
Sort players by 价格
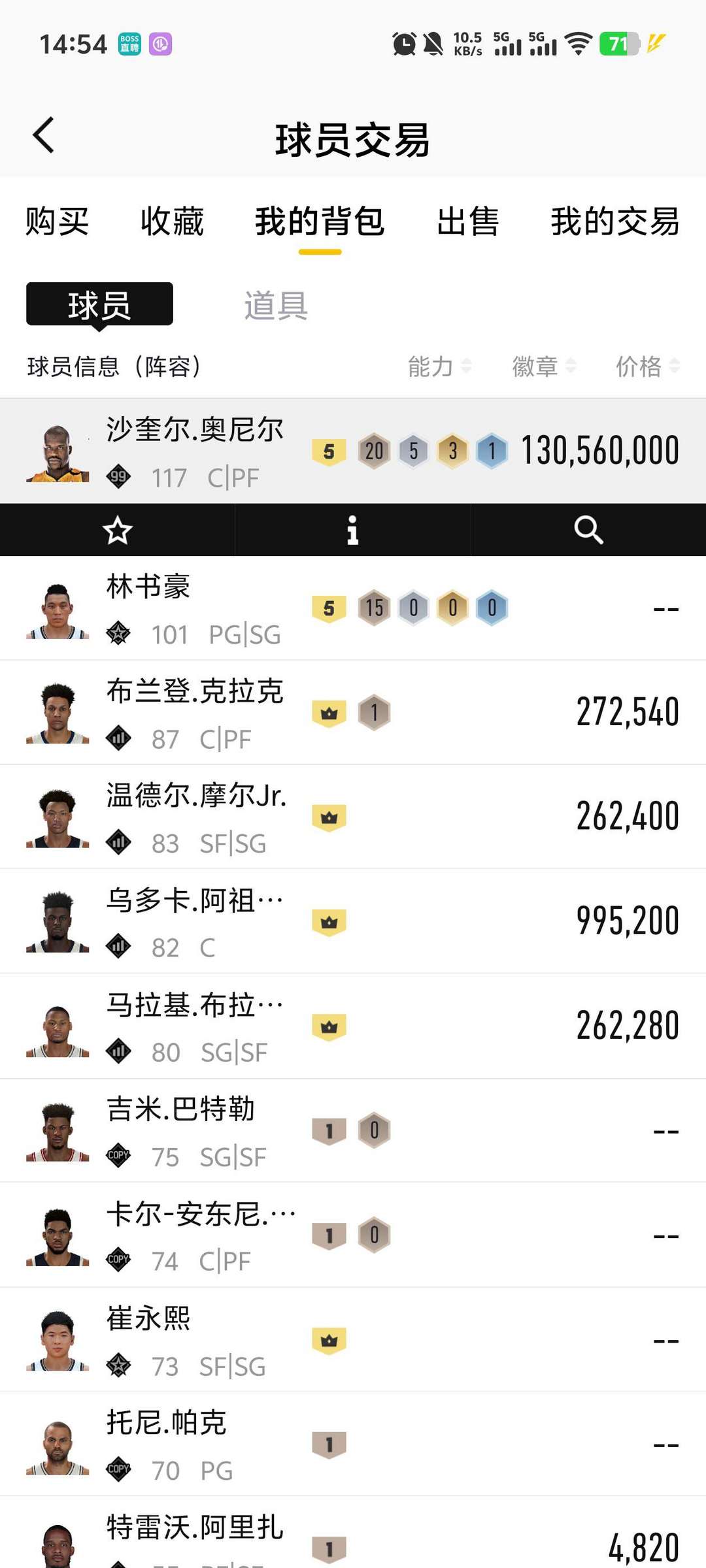point(647,367)
